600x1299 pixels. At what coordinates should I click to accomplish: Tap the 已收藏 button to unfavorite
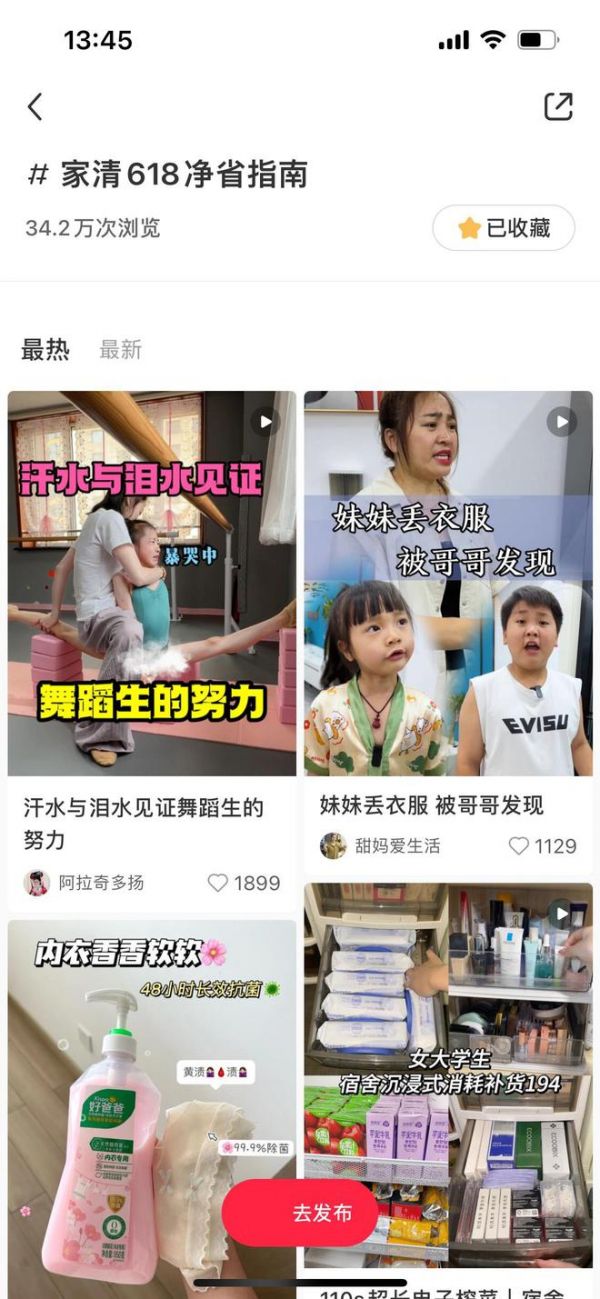(504, 228)
